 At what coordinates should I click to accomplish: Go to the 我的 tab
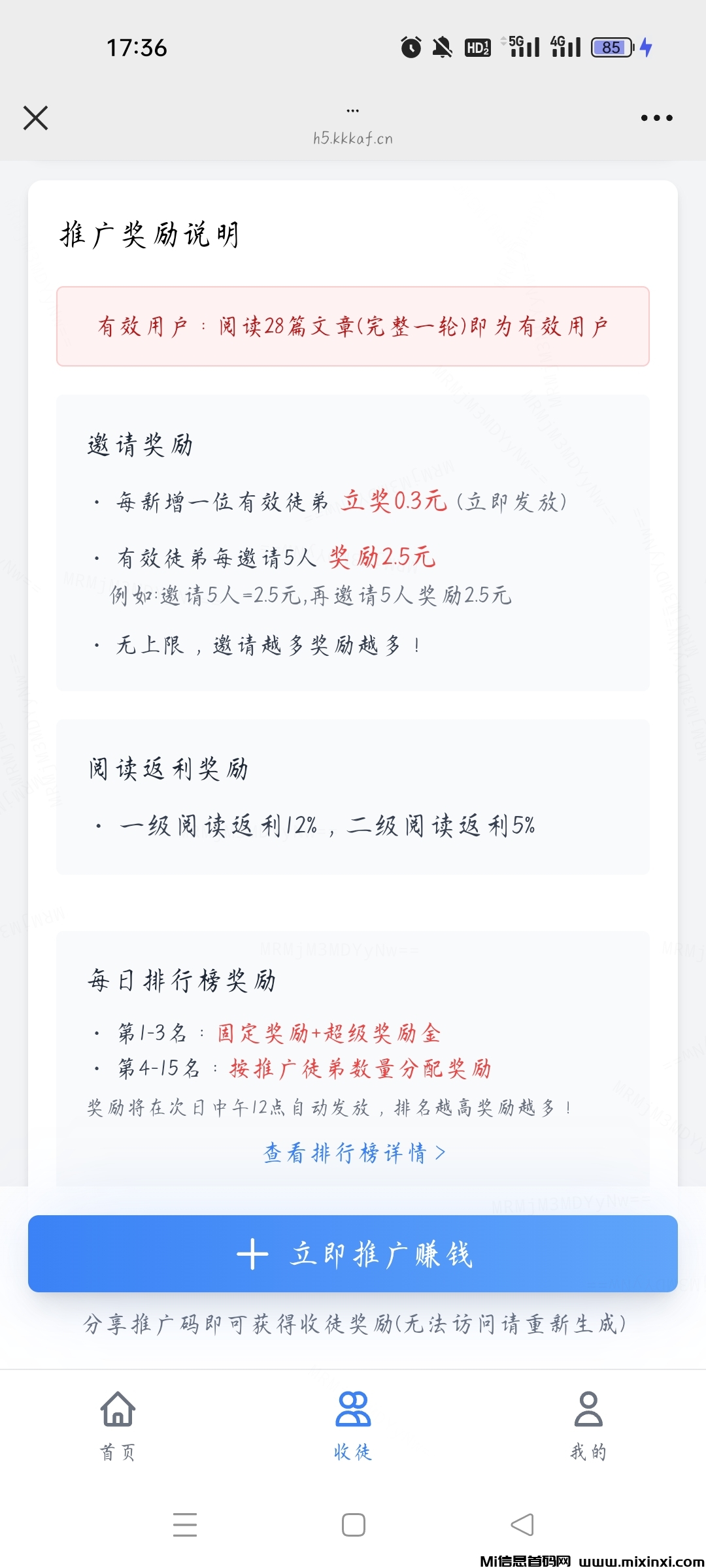[x=588, y=1424]
